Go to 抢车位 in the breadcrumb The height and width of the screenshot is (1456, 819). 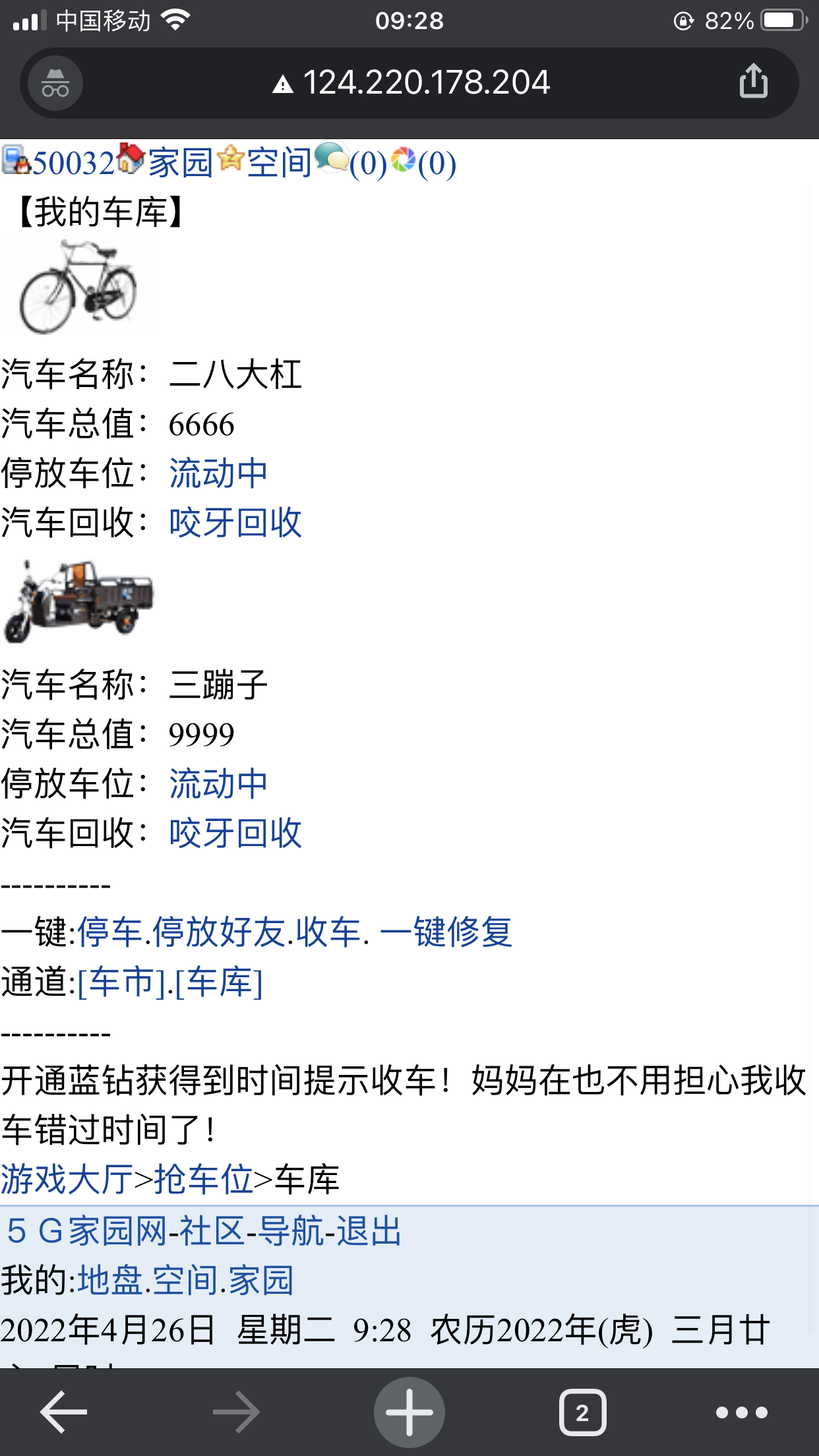tap(203, 1179)
